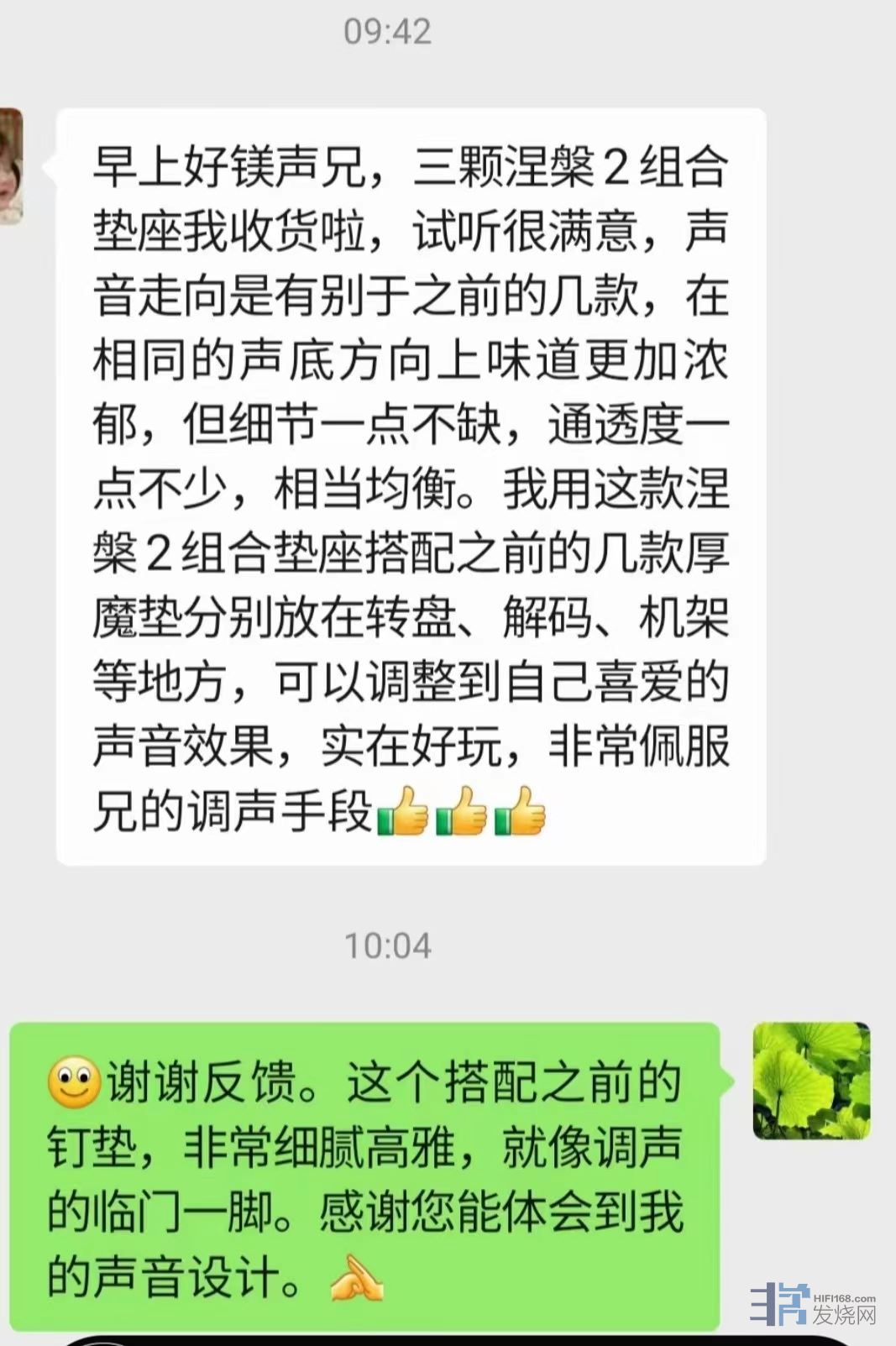Image resolution: width=896 pixels, height=1346 pixels.
Task: Open the sender's avatar beside the 09:42 message
Action: (10, 165)
